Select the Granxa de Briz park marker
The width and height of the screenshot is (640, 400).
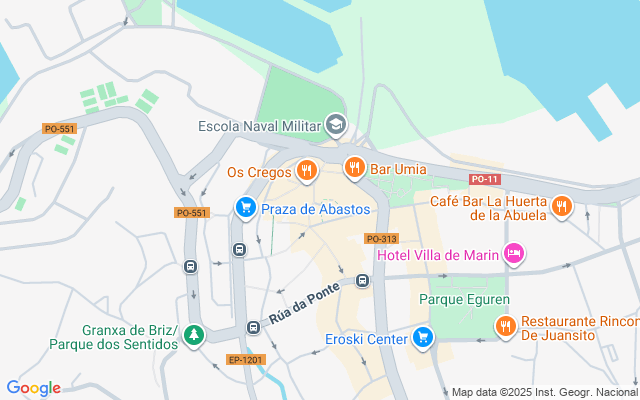click(x=194, y=335)
